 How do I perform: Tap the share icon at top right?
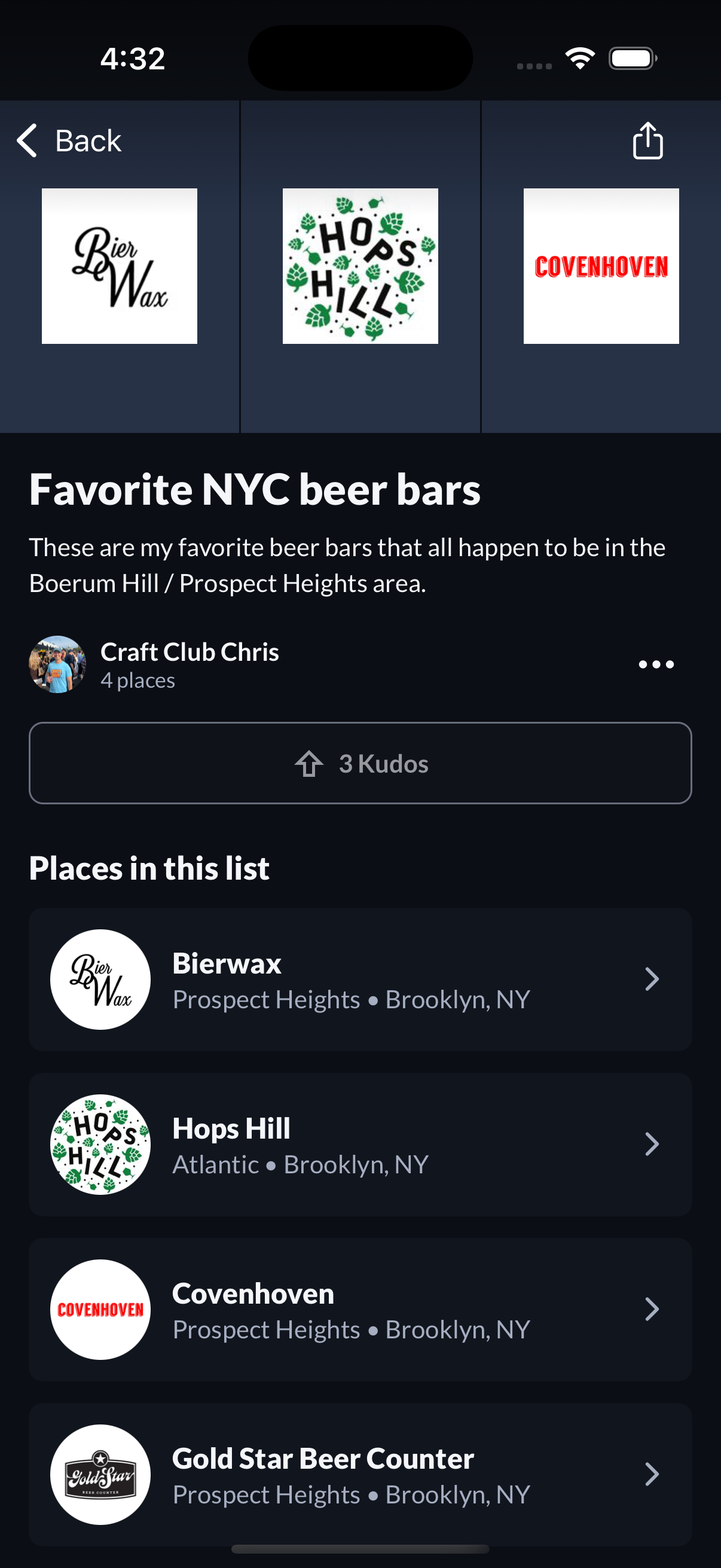[x=647, y=140]
